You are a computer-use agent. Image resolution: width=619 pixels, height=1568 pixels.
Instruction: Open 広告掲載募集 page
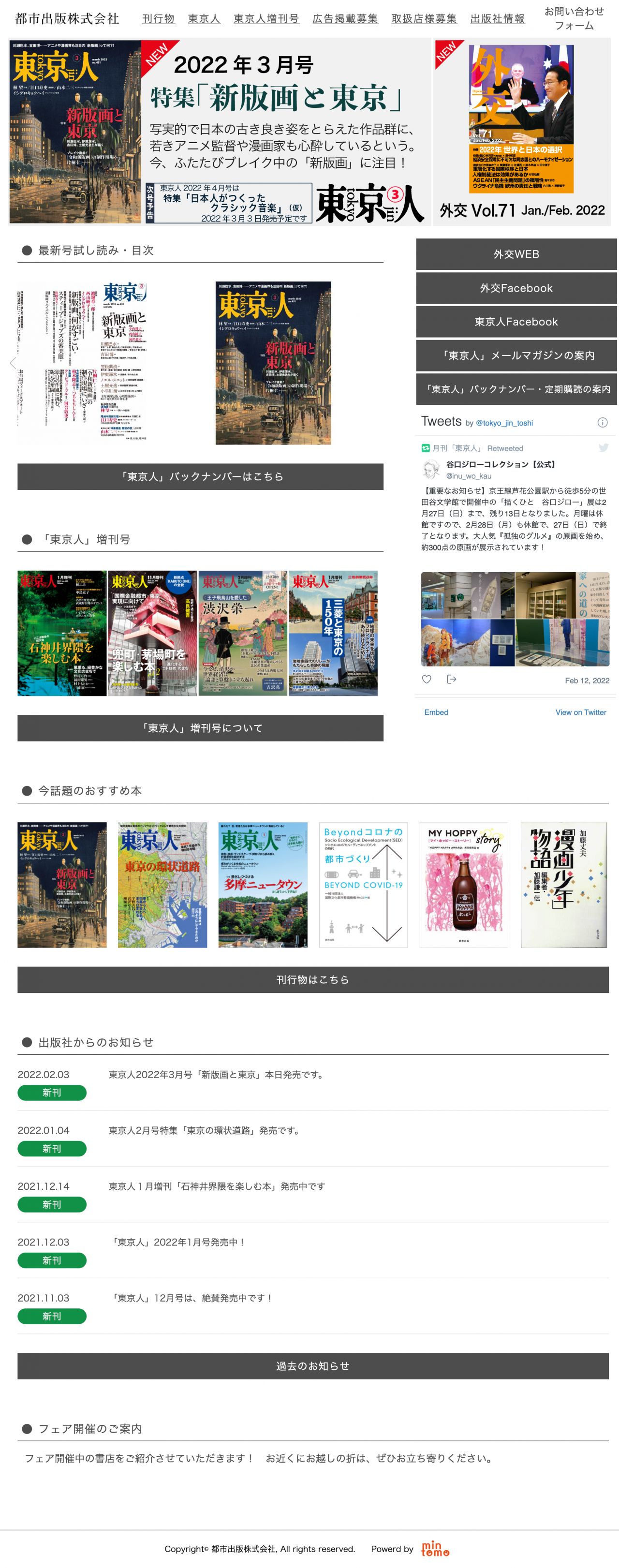pyautogui.click(x=344, y=19)
